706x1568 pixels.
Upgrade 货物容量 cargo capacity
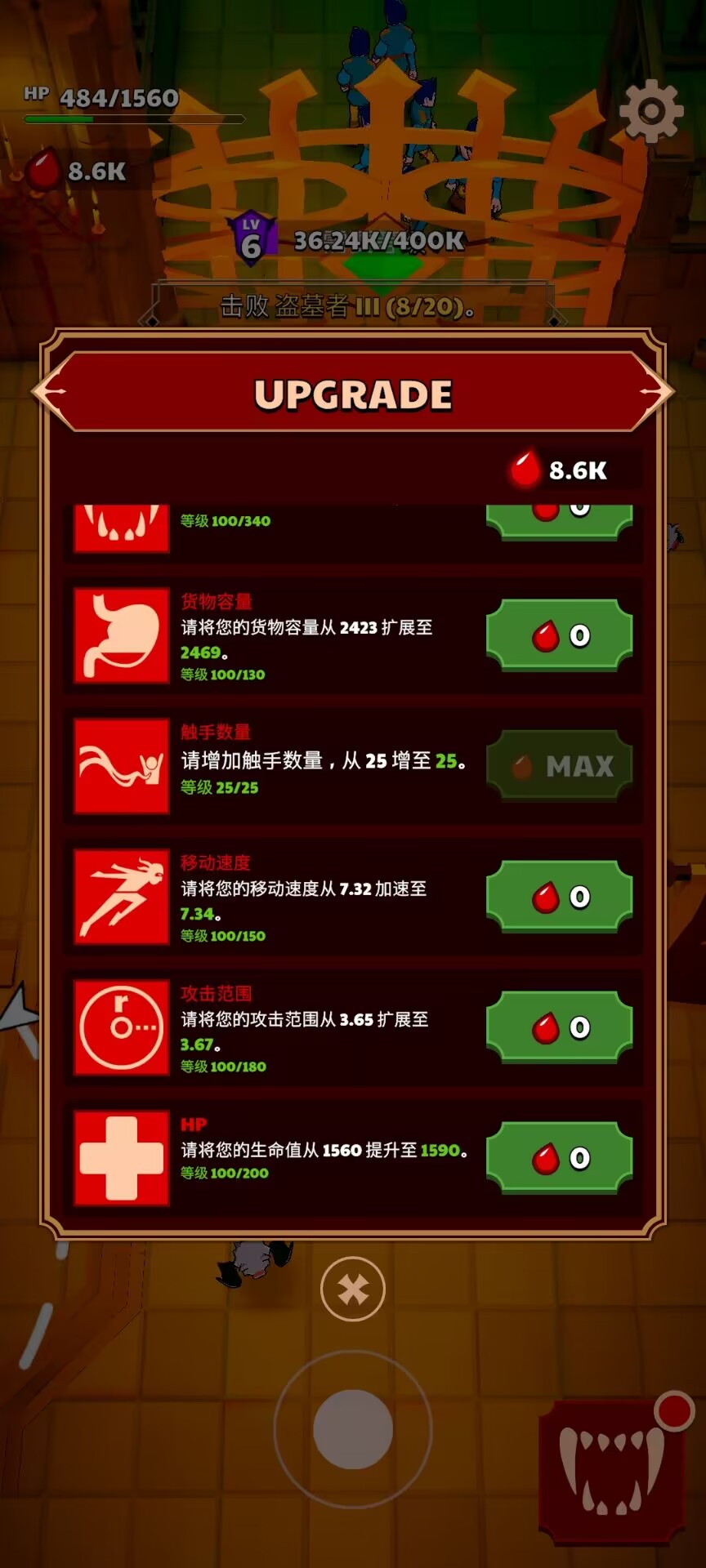560,635
